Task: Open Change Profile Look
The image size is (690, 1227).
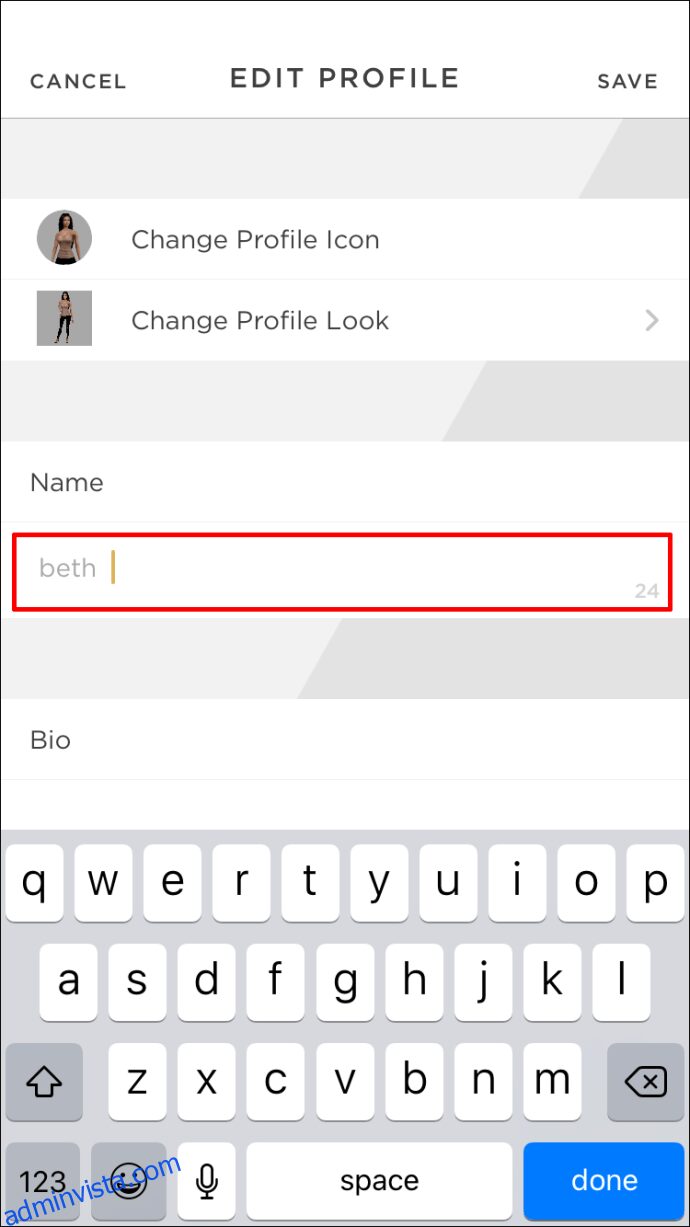Action: 345,320
